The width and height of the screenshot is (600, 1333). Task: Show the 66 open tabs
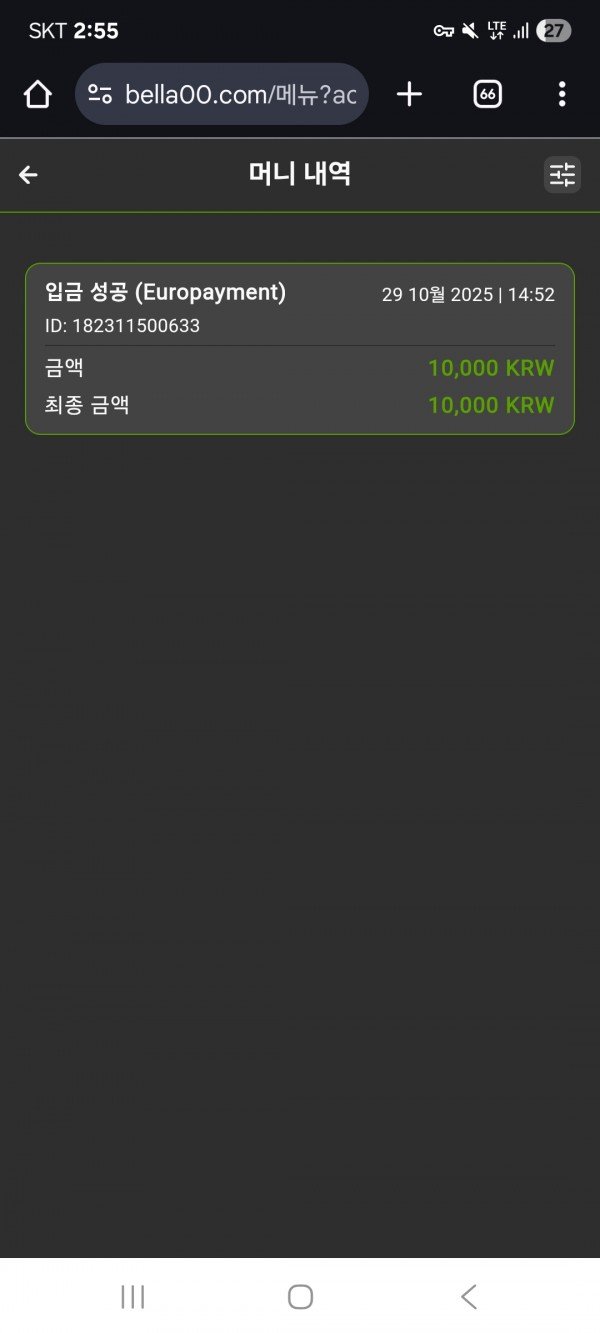tap(487, 94)
